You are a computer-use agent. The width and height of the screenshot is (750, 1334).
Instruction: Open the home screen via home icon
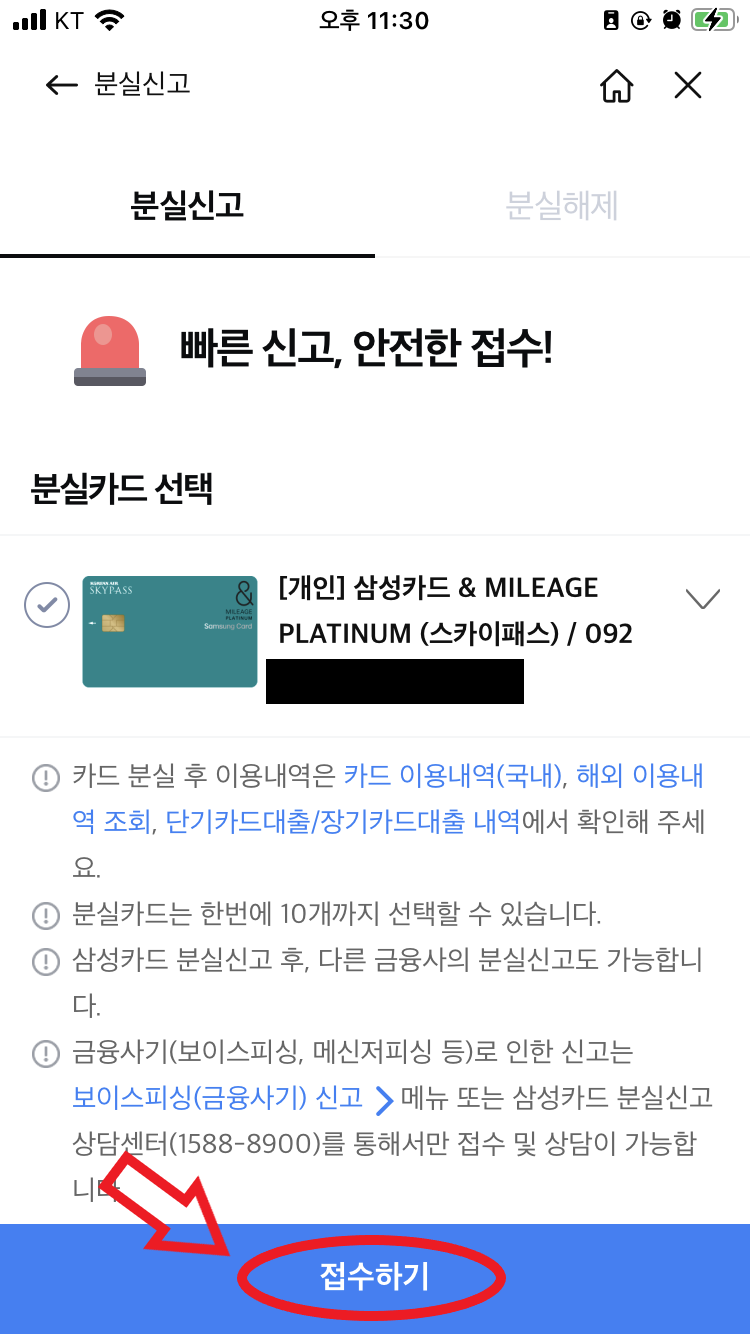[x=617, y=87]
